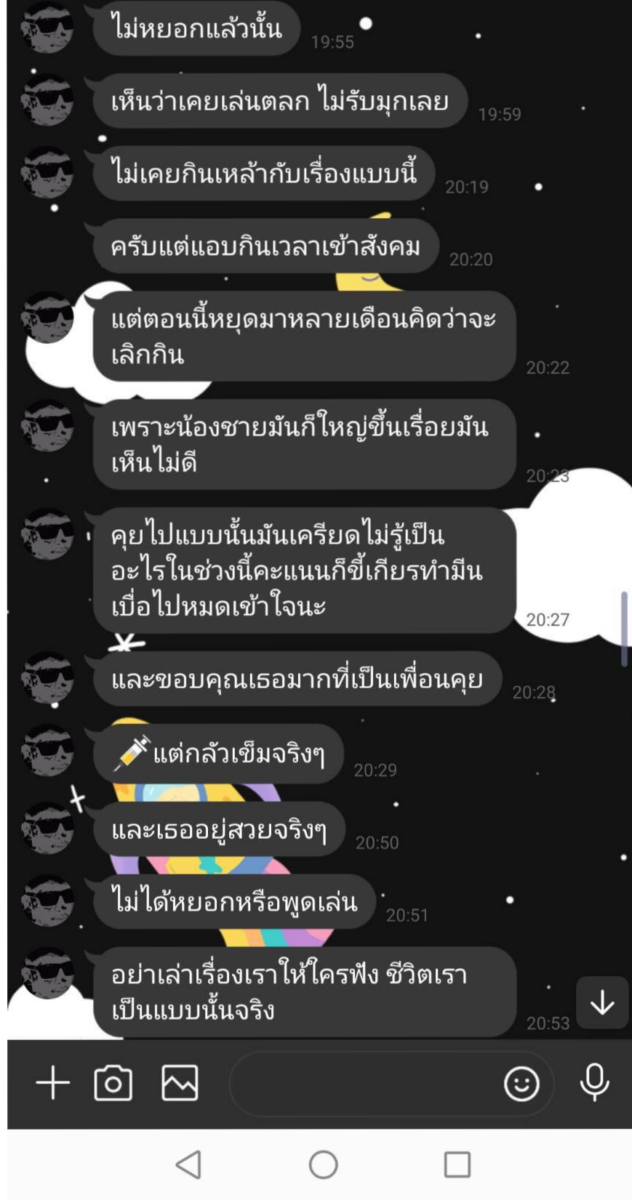The height and width of the screenshot is (1200, 632).
Task: Open the recent apps view
Action: tap(457, 1164)
